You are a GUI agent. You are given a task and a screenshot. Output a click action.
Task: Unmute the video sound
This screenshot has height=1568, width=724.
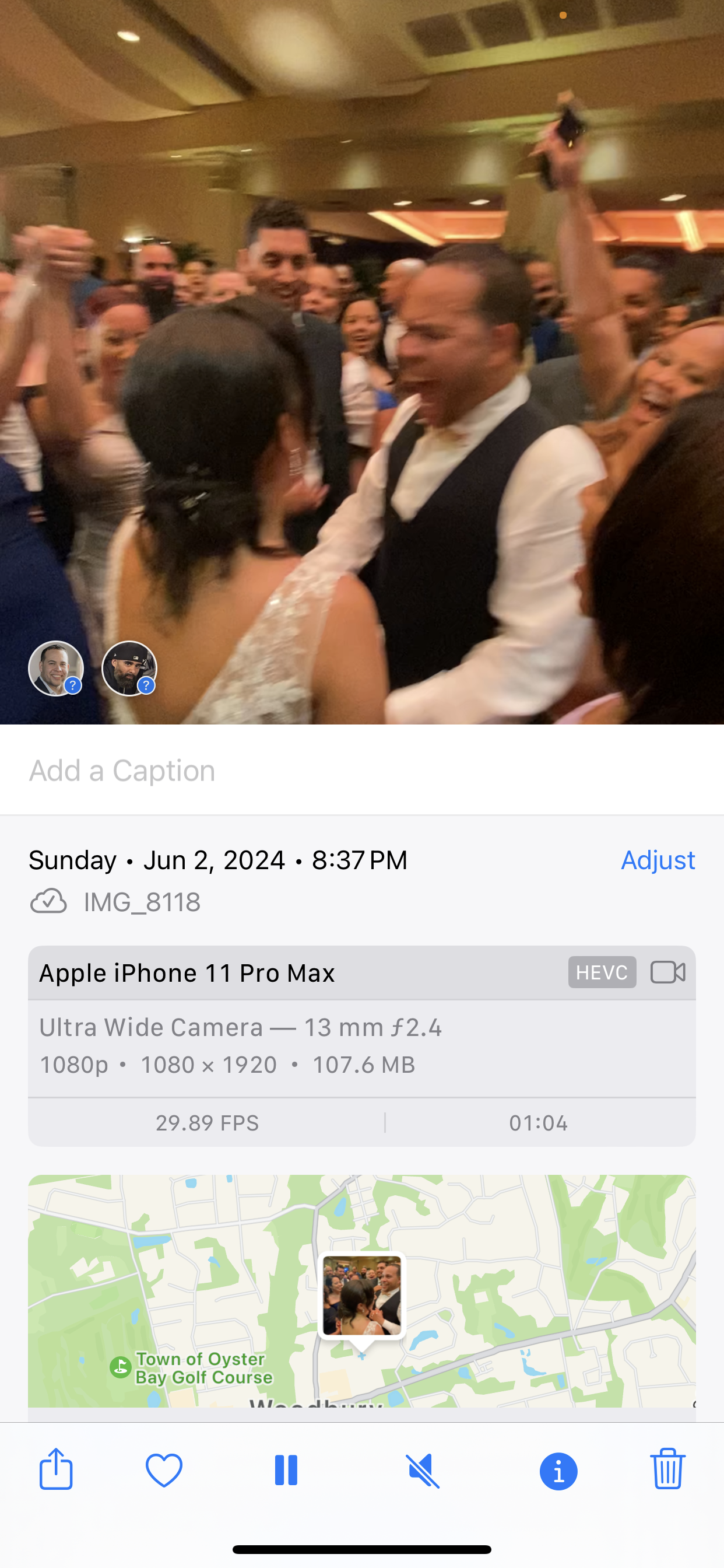coord(423,1471)
